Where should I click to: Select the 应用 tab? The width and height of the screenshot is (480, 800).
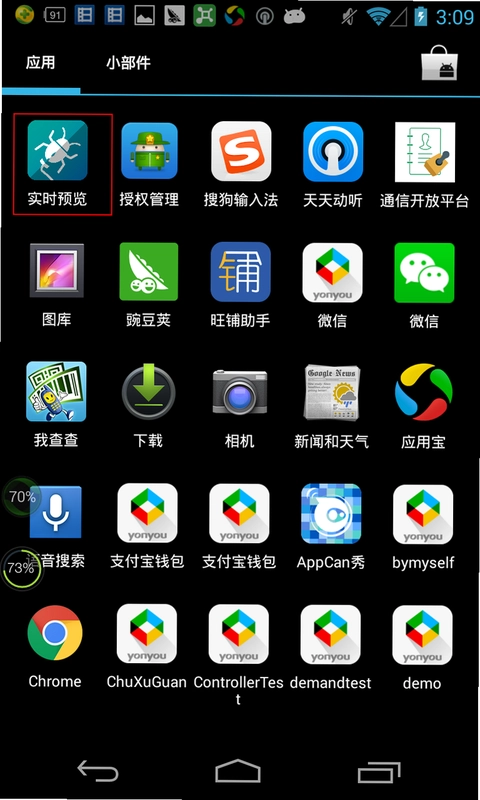(41, 63)
